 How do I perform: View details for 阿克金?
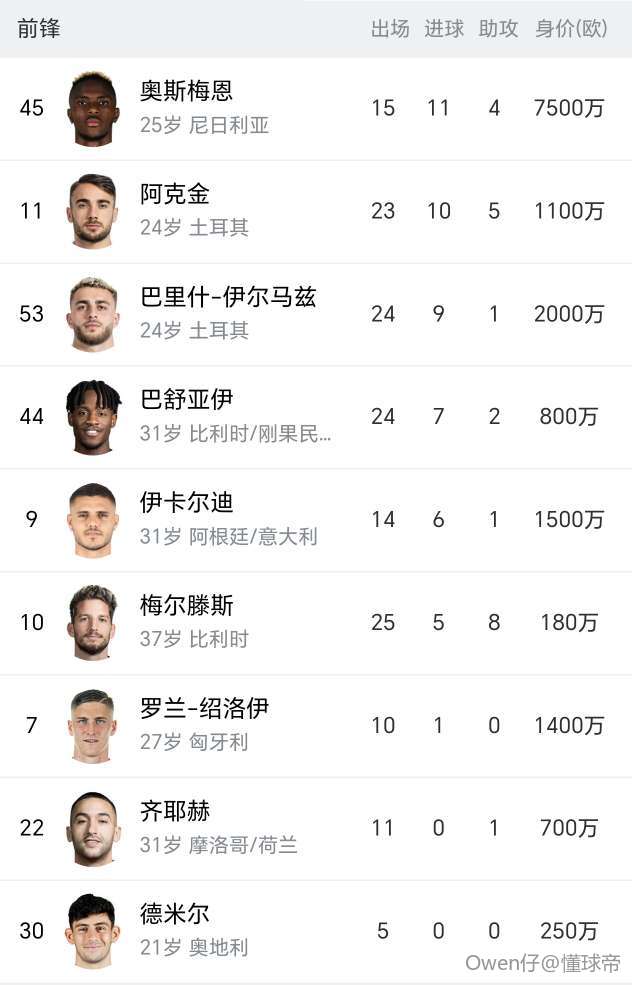tap(175, 195)
